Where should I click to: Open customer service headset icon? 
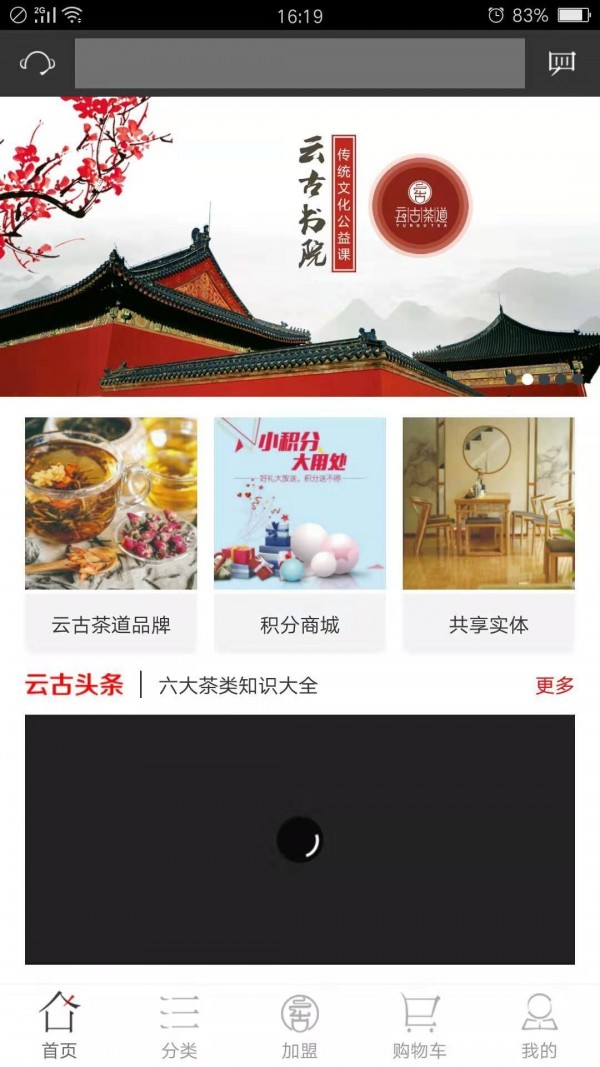pos(37,64)
